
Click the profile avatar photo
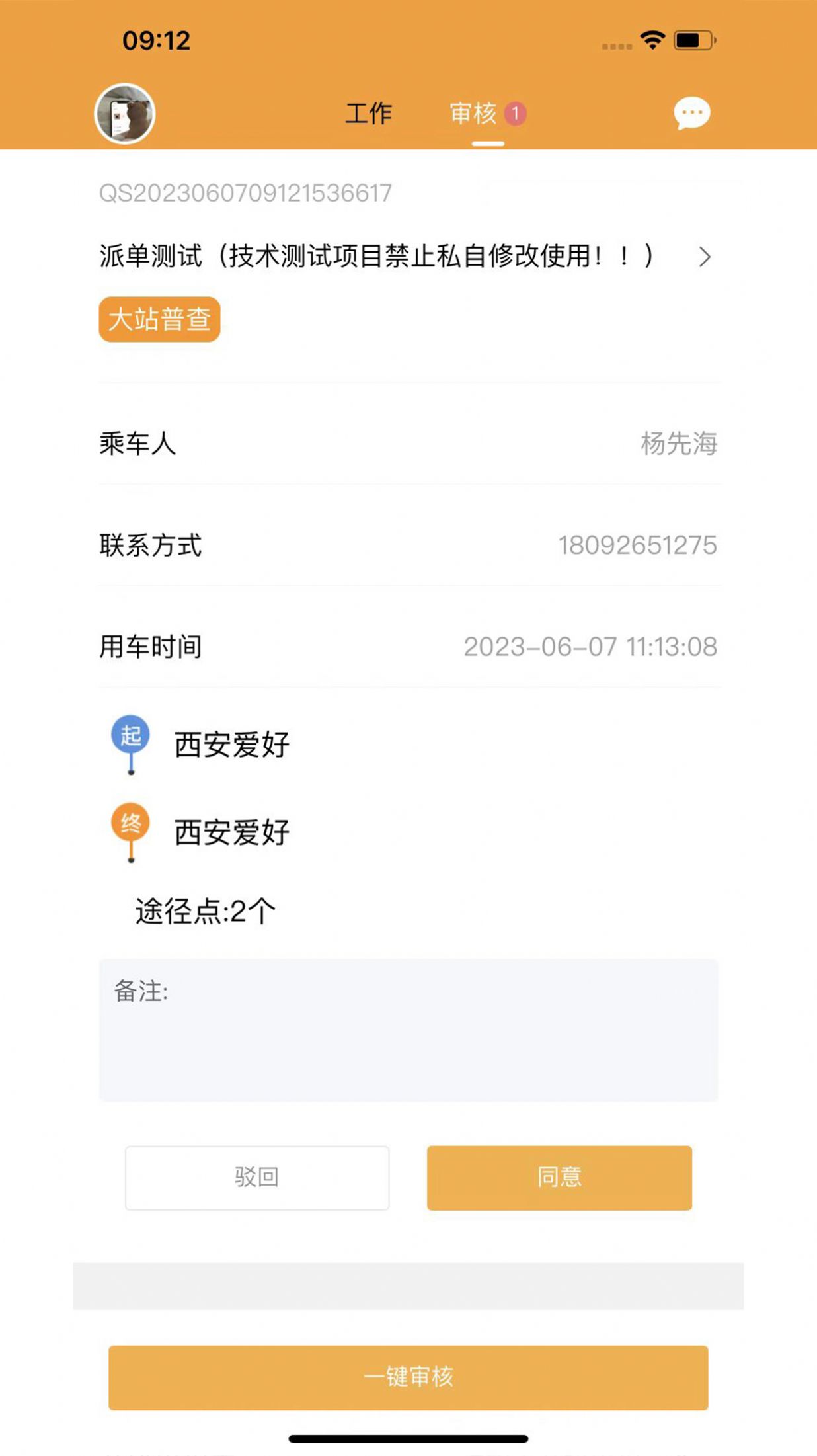126,114
